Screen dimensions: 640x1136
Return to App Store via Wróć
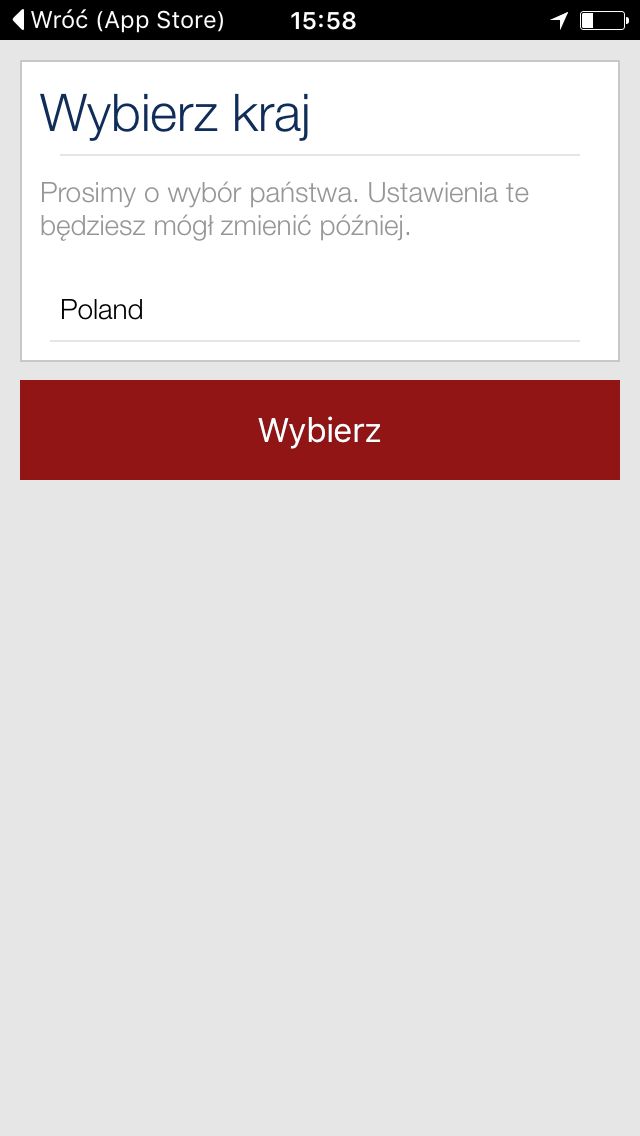coord(118,20)
